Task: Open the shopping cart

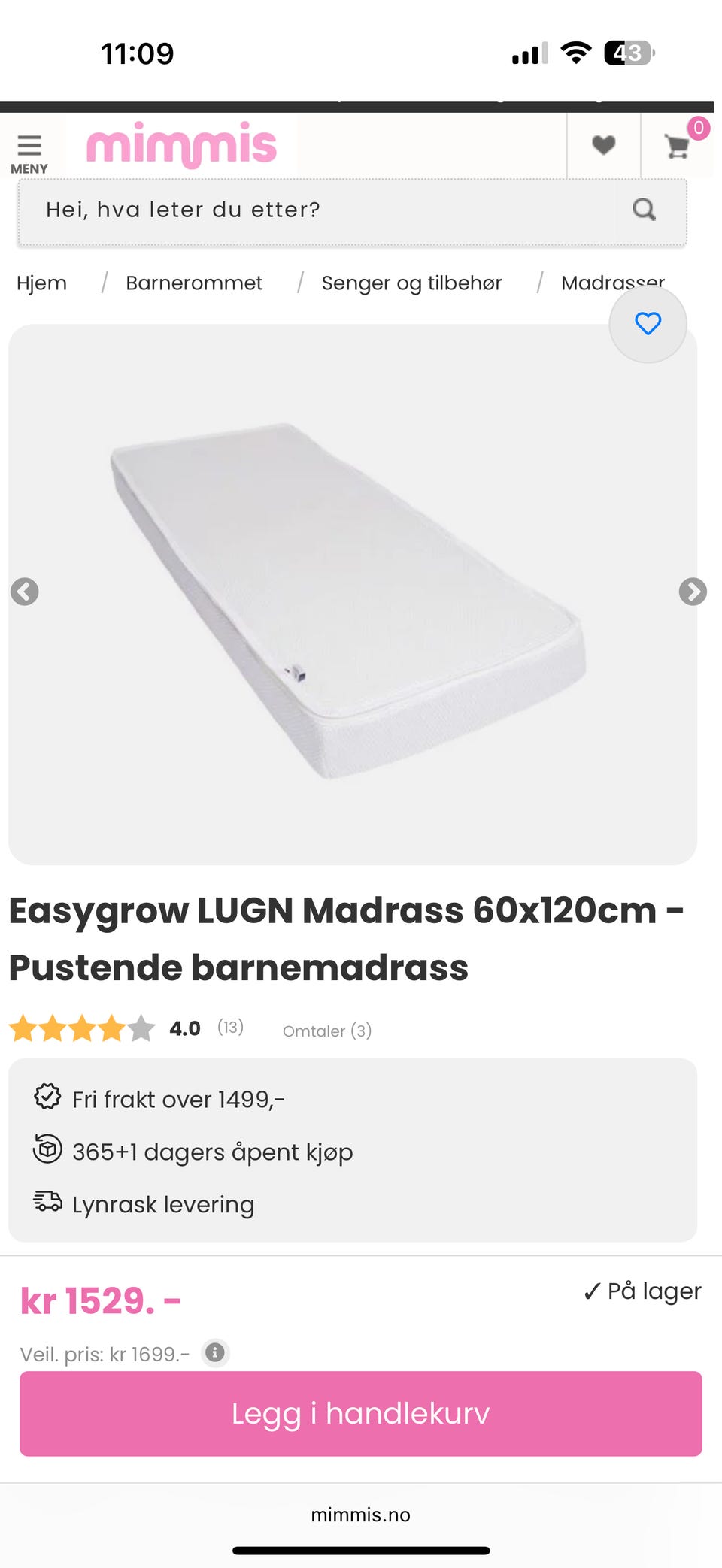Action: point(678,146)
